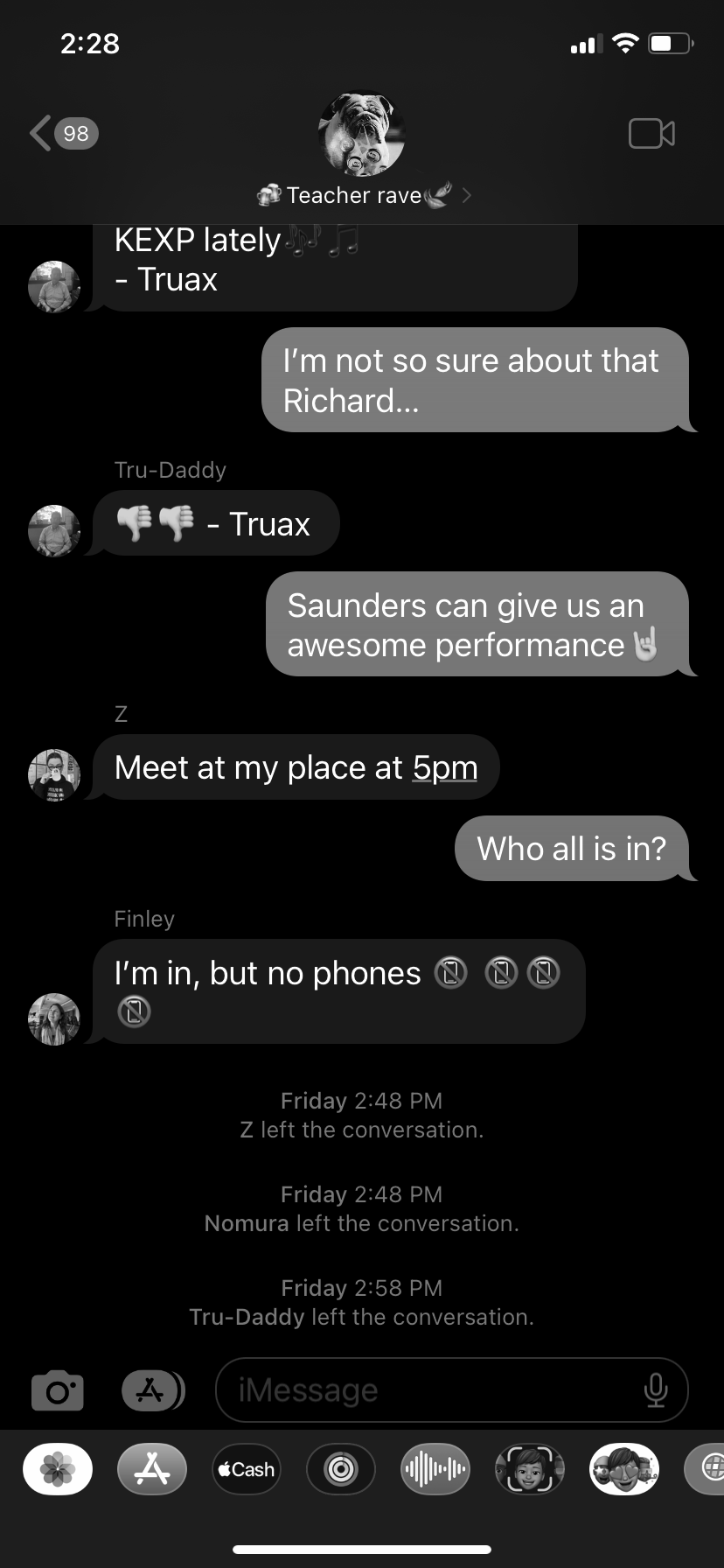Toggle the App Store apps drawer
Screen dimensions: 724x1568
pyautogui.click(x=153, y=1389)
